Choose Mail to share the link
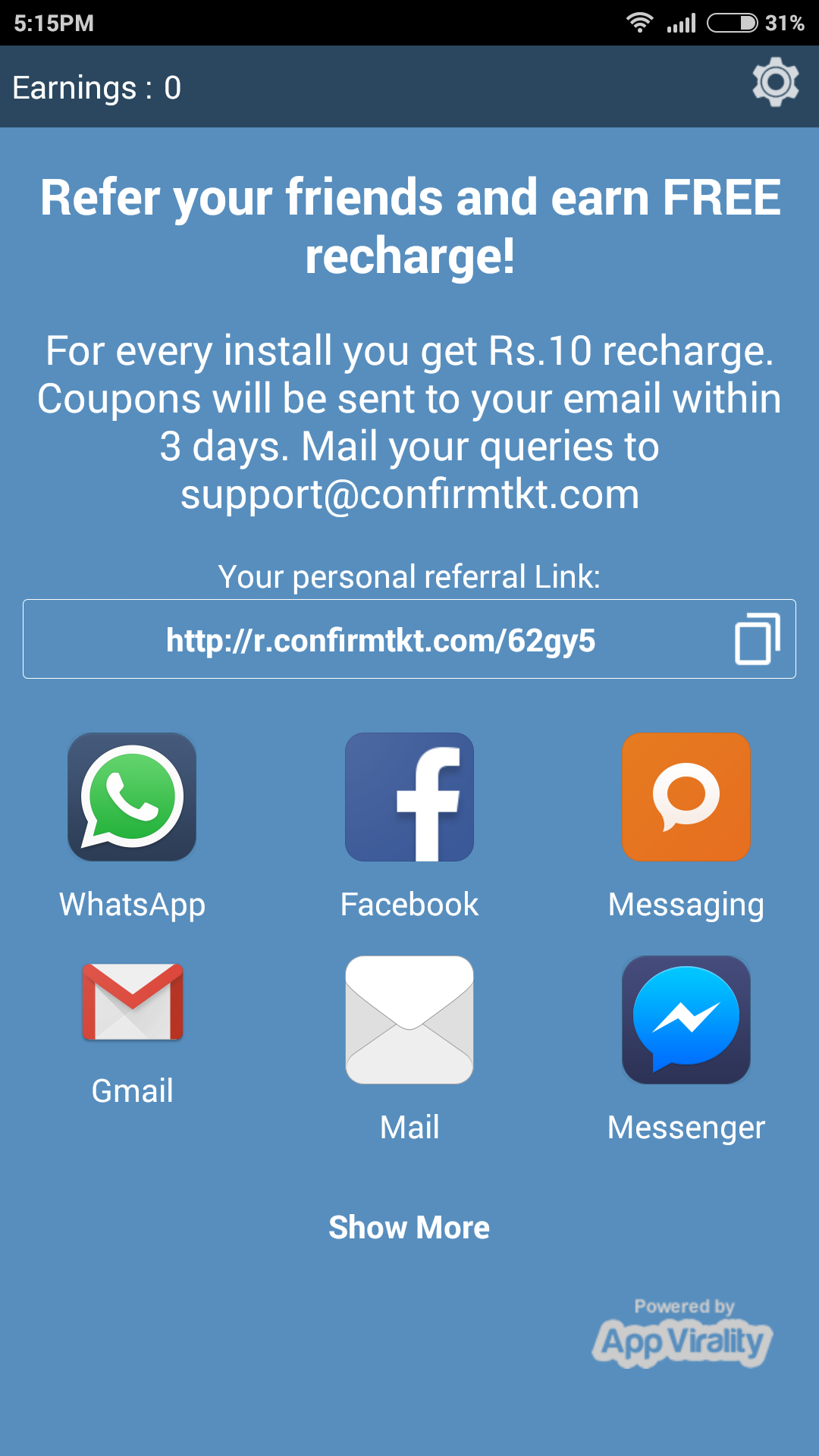This screenshot has width=819, height=1456. pyautogui.click(x=409, y=1020)
